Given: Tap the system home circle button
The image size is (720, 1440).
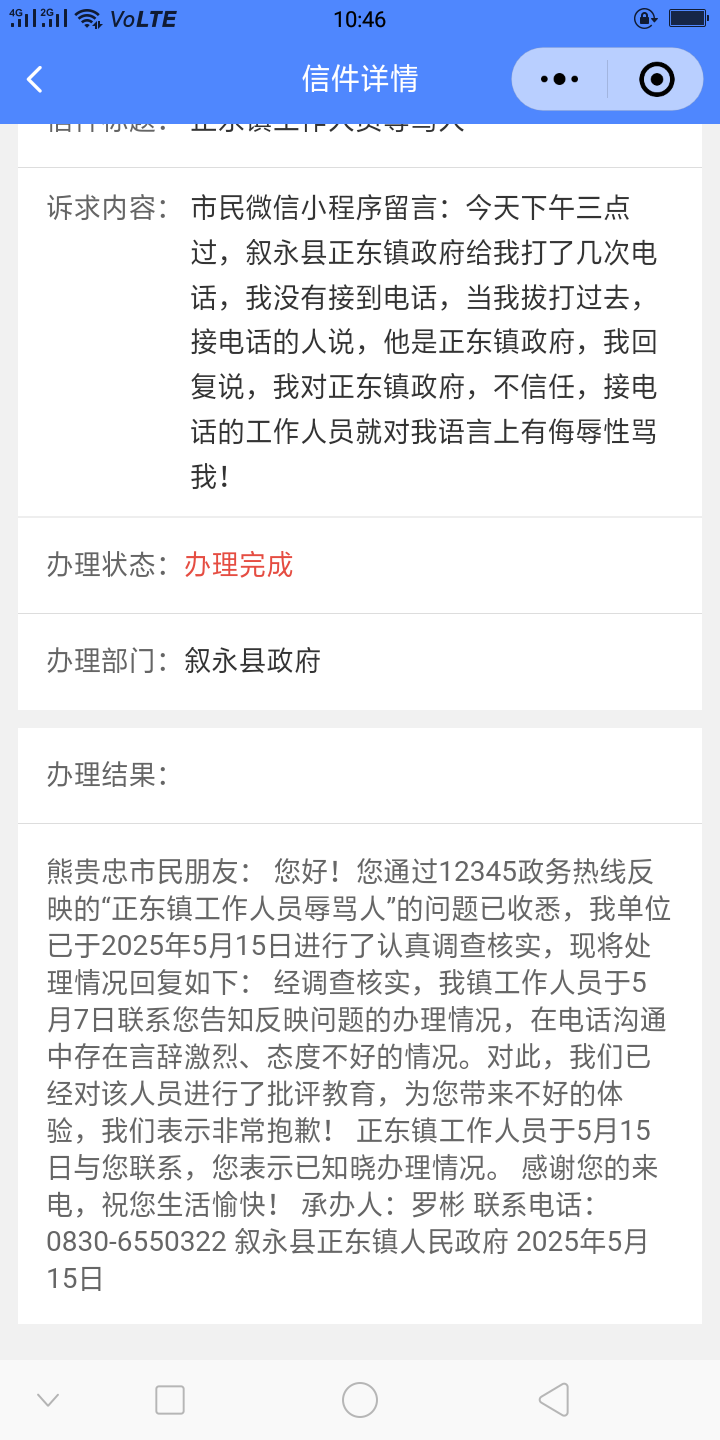Looking at the screenshot, I should [x=360, y=1400].
